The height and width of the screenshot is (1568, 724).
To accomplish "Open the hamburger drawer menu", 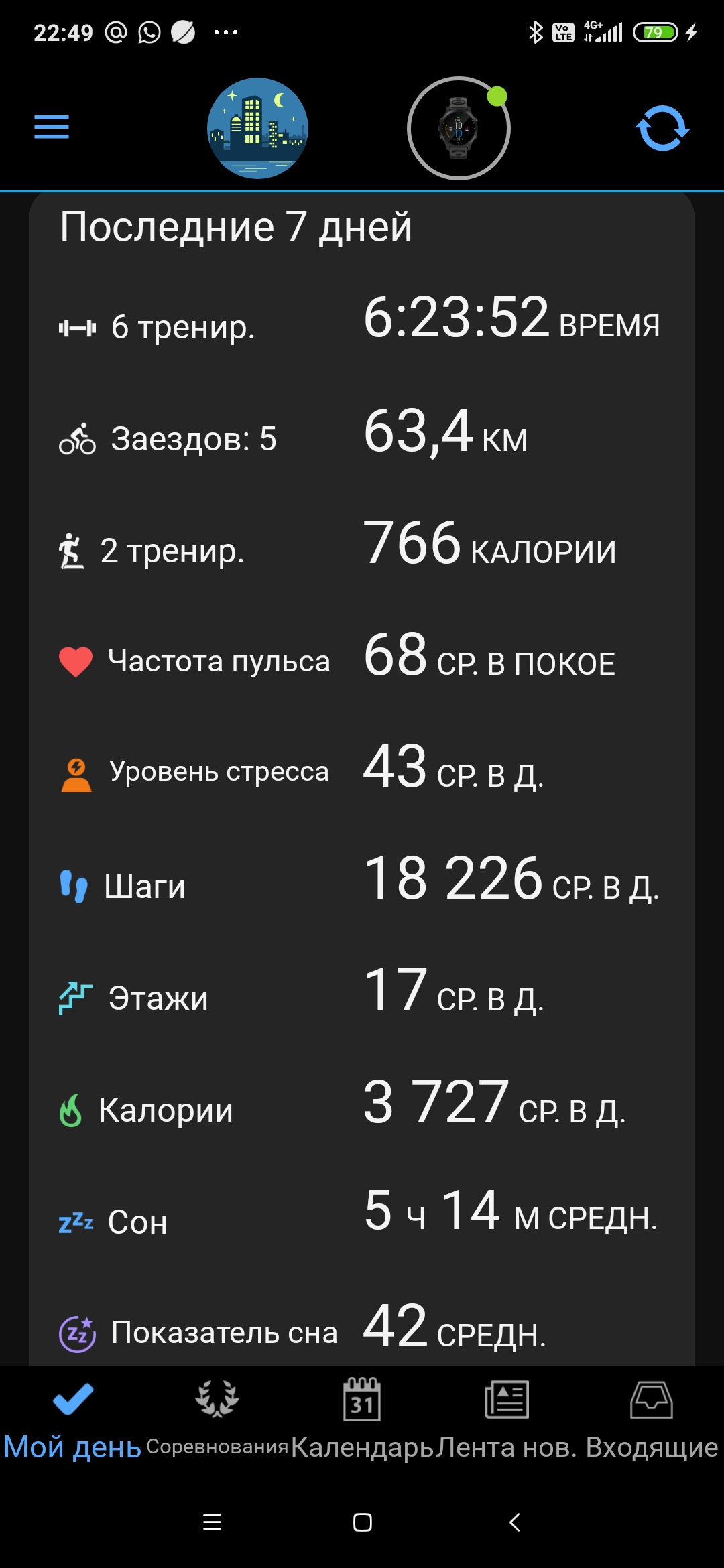I will click(x=52, y=127).
